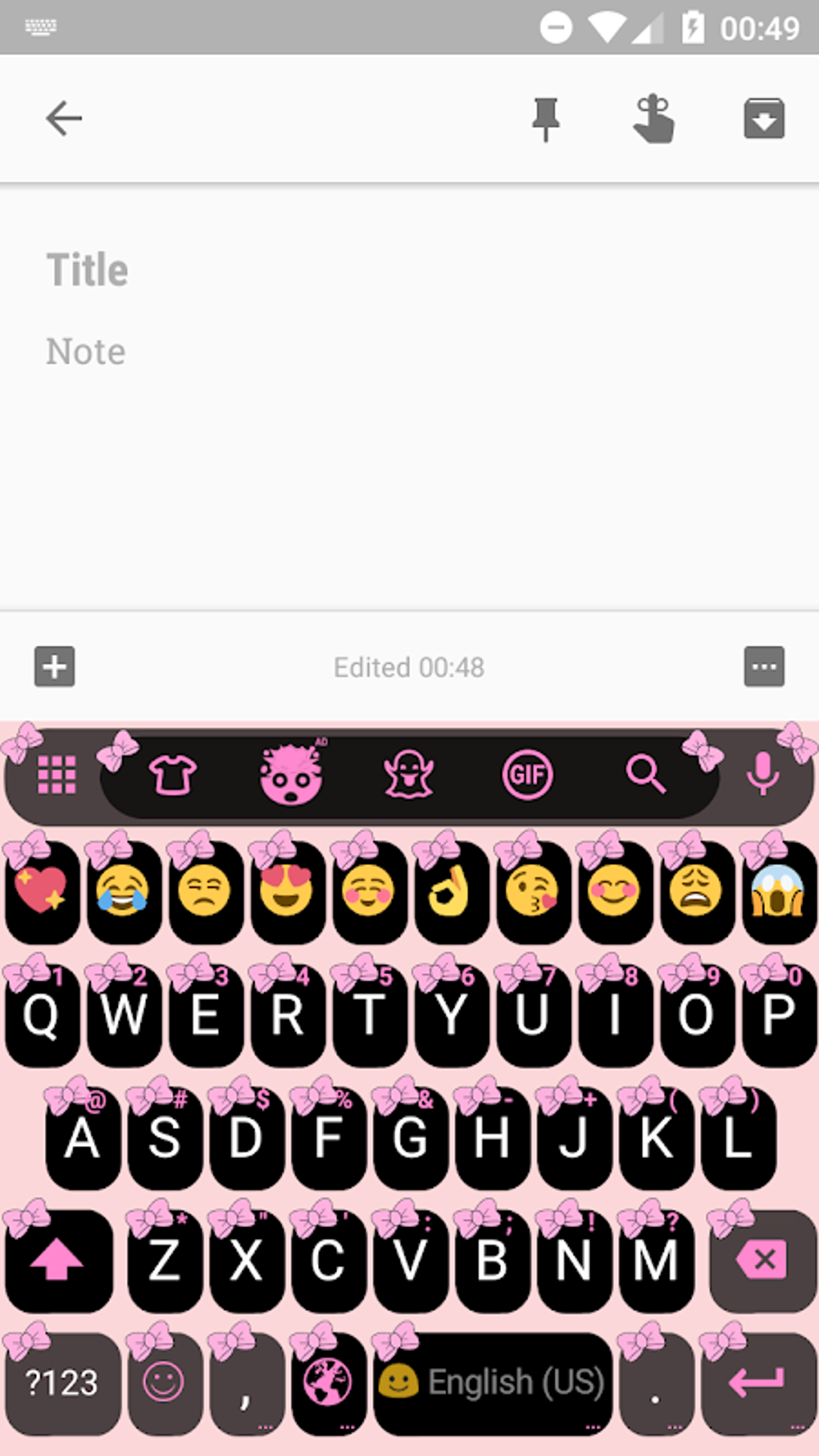Tap the search icon on the keyboard toolbar
This screenshot has height=1456, width=819.
646,774
